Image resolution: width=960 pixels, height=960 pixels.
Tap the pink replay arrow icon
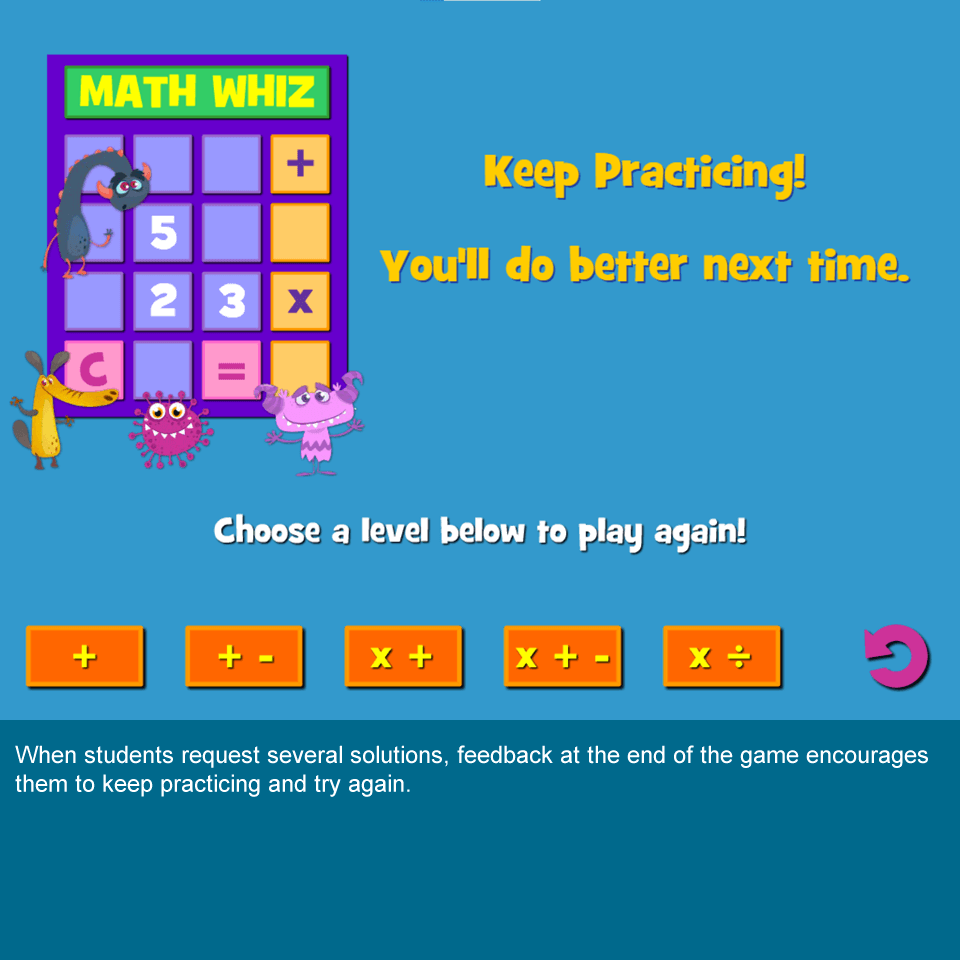pos(897,657)
